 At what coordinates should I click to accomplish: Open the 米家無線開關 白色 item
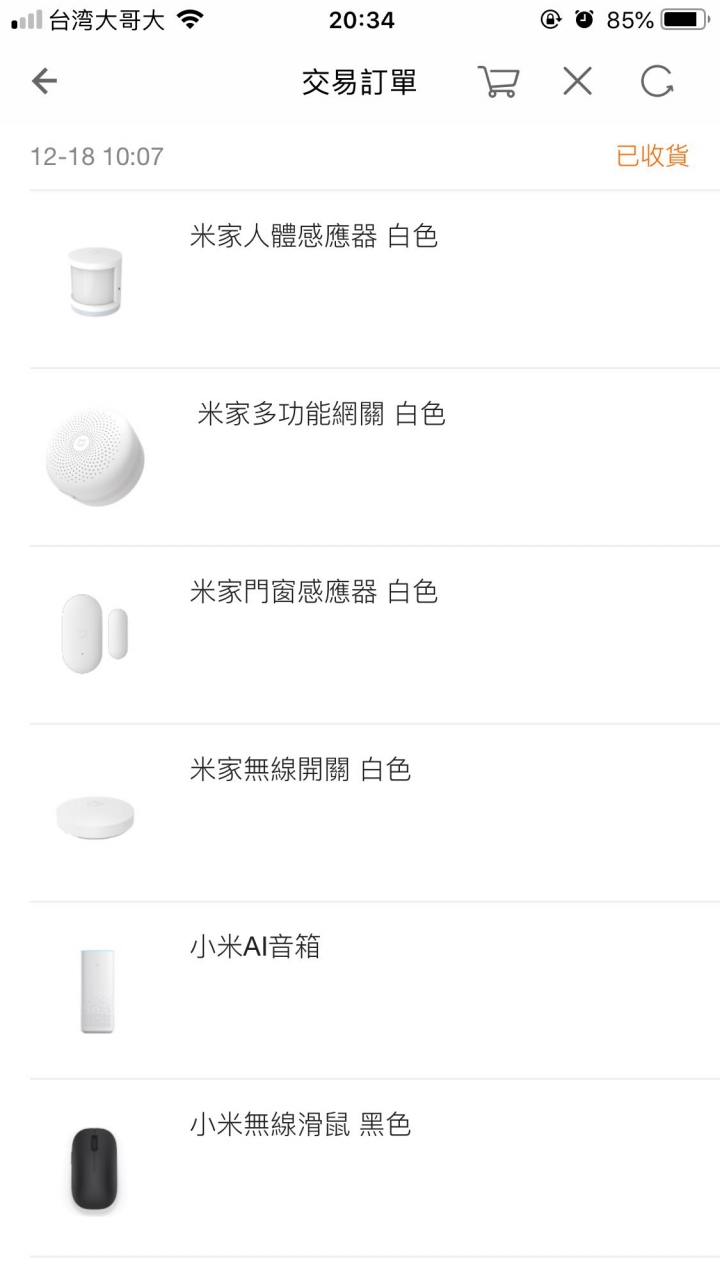pos(375,813)
